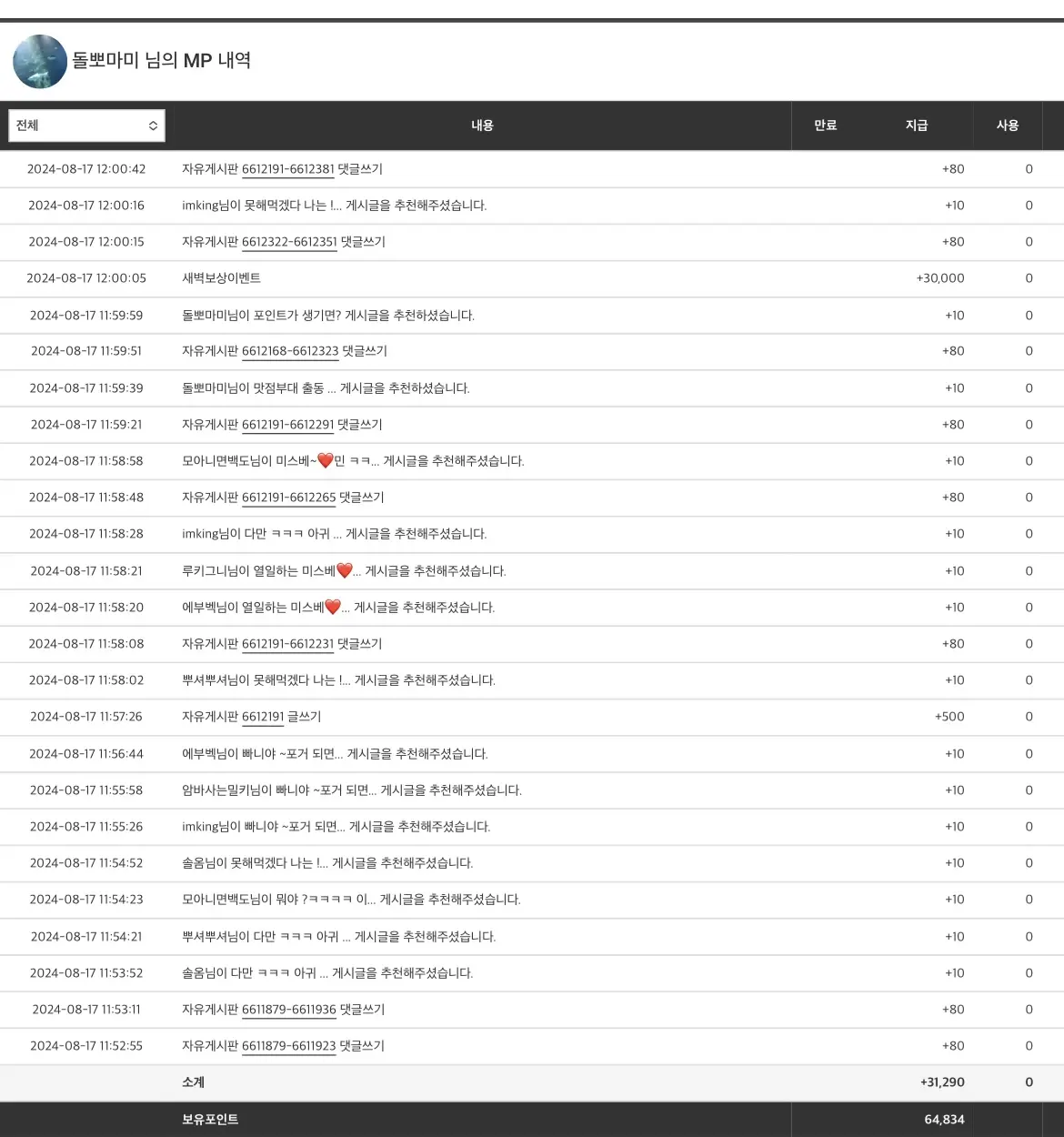The height and width of the screenshot is (1137, 1064).
Task: Open link 6612168-6612323 댓글쓰기 entry
Action: click(290, 351)
